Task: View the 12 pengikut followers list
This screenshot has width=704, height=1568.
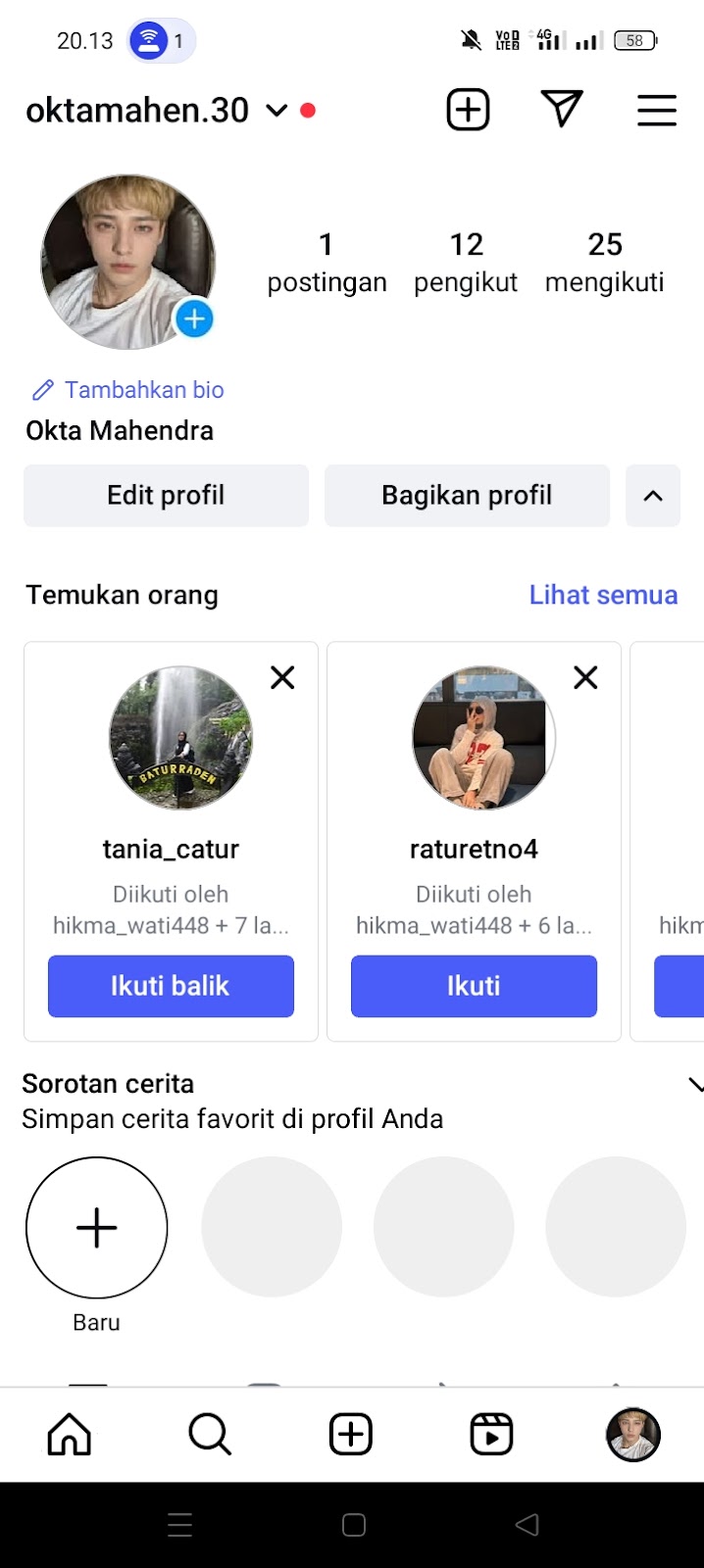Action: tap(466, 263)
